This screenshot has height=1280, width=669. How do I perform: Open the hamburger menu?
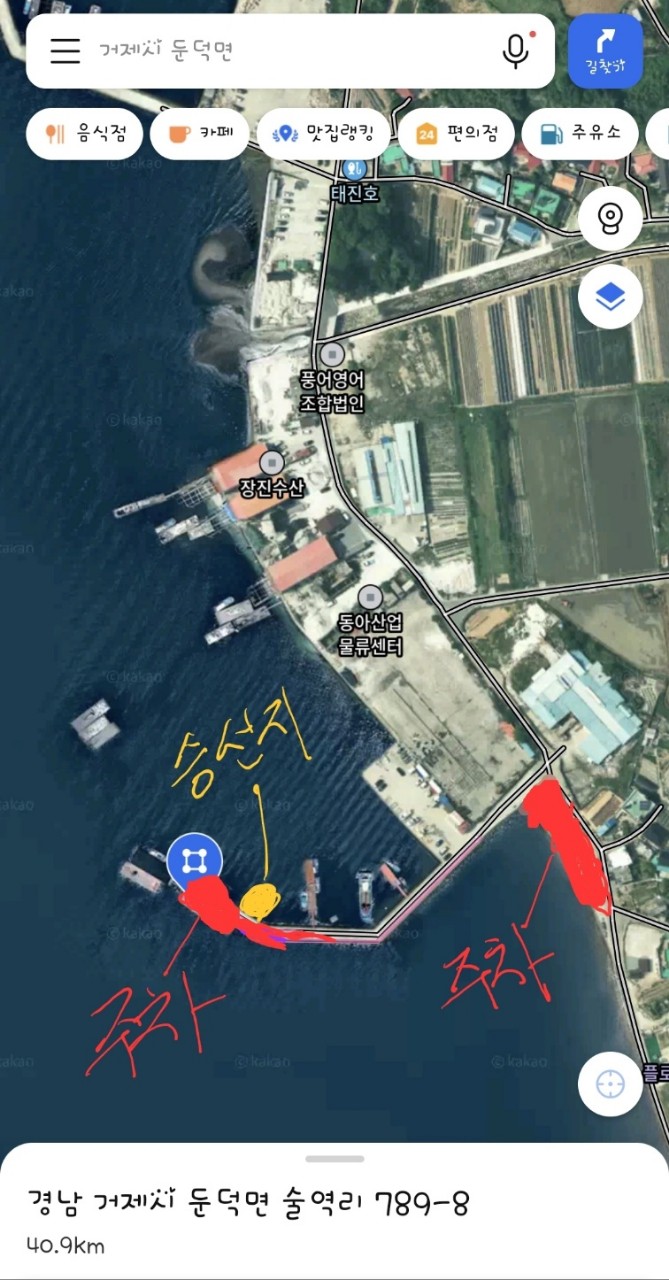(65, 51)
